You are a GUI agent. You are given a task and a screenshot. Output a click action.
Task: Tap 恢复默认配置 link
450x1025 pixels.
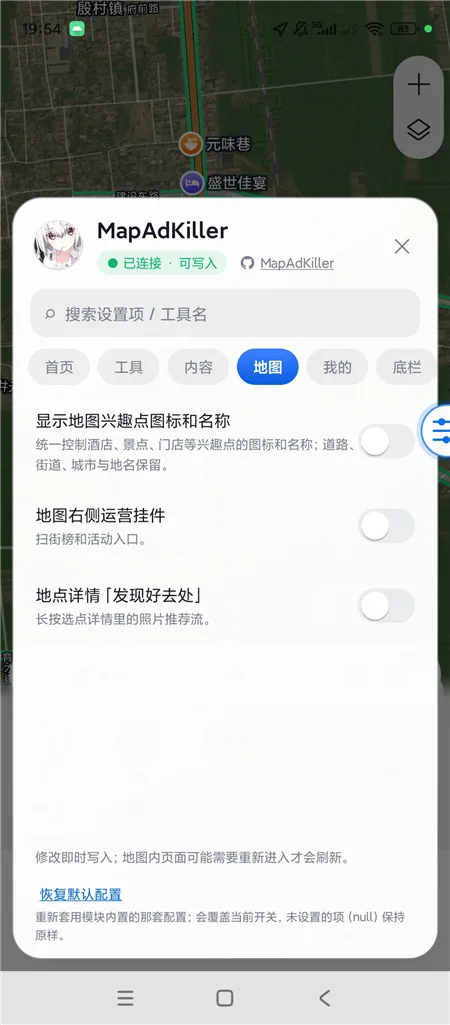pyautogui.click(x=80, y=894)
